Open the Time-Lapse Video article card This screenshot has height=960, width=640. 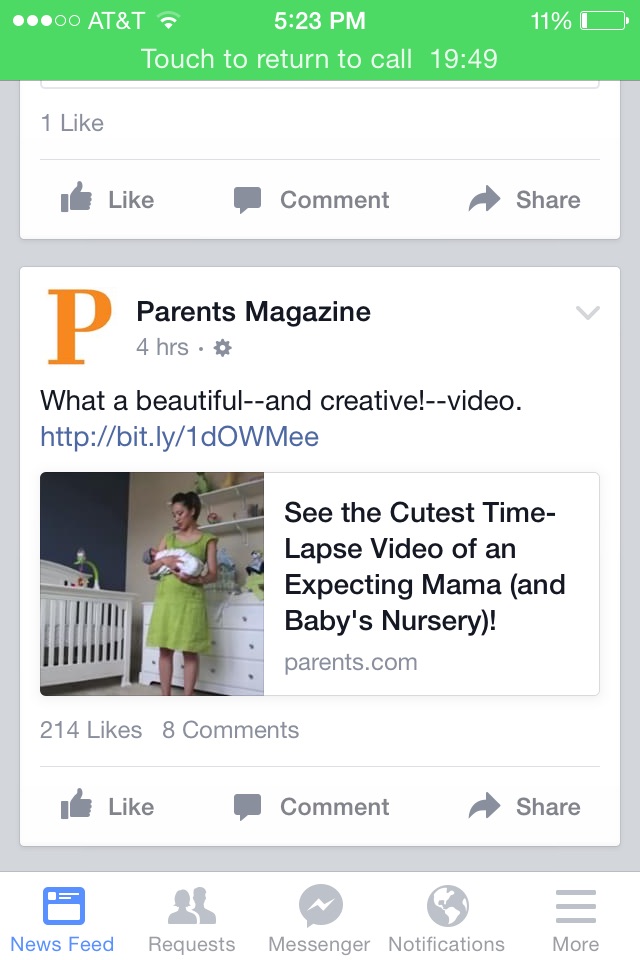coord(320,584)
